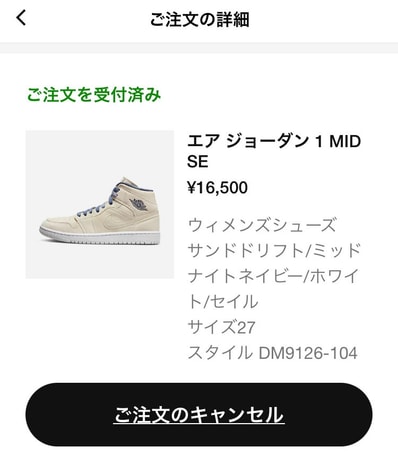The height and width of the screenshot is (453, 398).
Task: Cancel the order with ご注文のキャンセル button
Action: click(x=199, y=414)
